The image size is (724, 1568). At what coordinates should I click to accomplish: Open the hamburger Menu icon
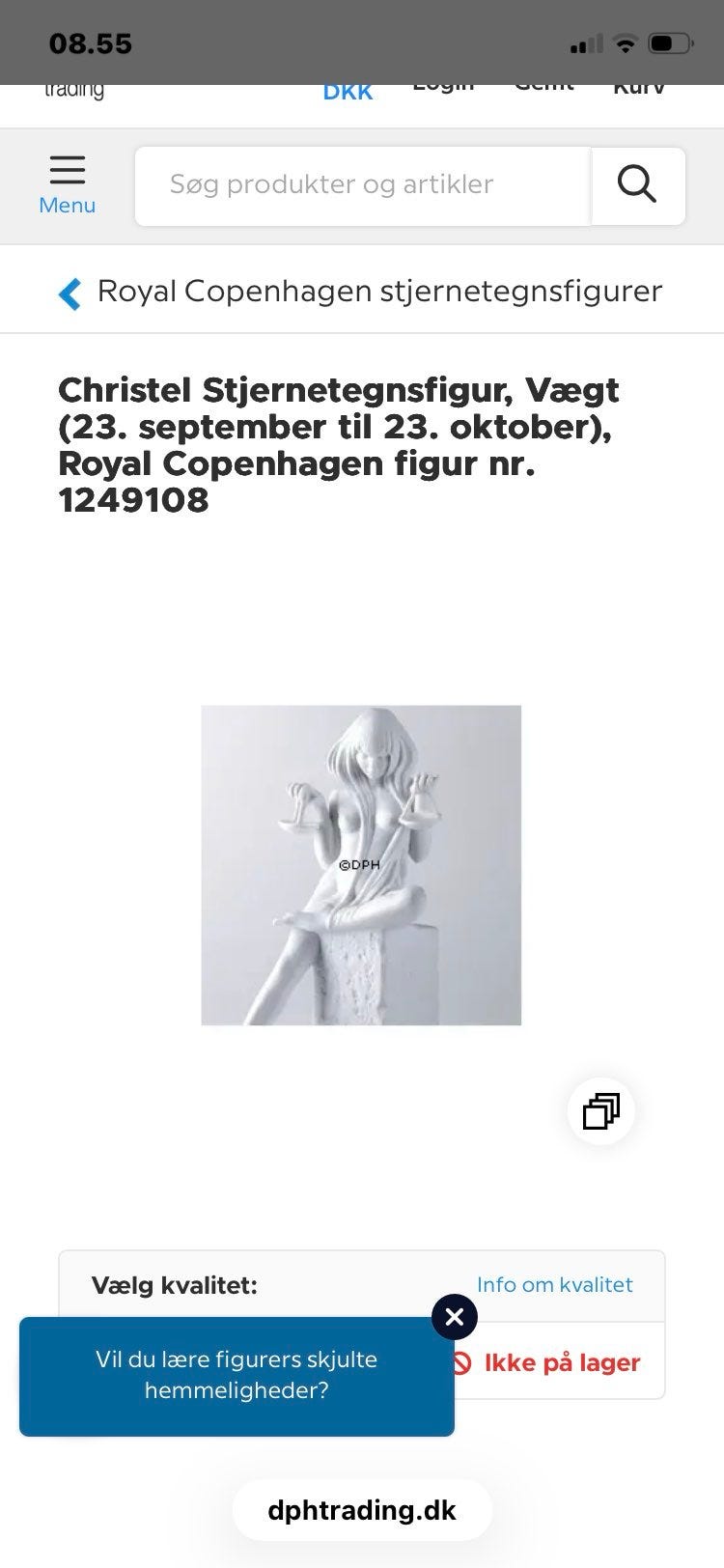click(x=67, y=169)
